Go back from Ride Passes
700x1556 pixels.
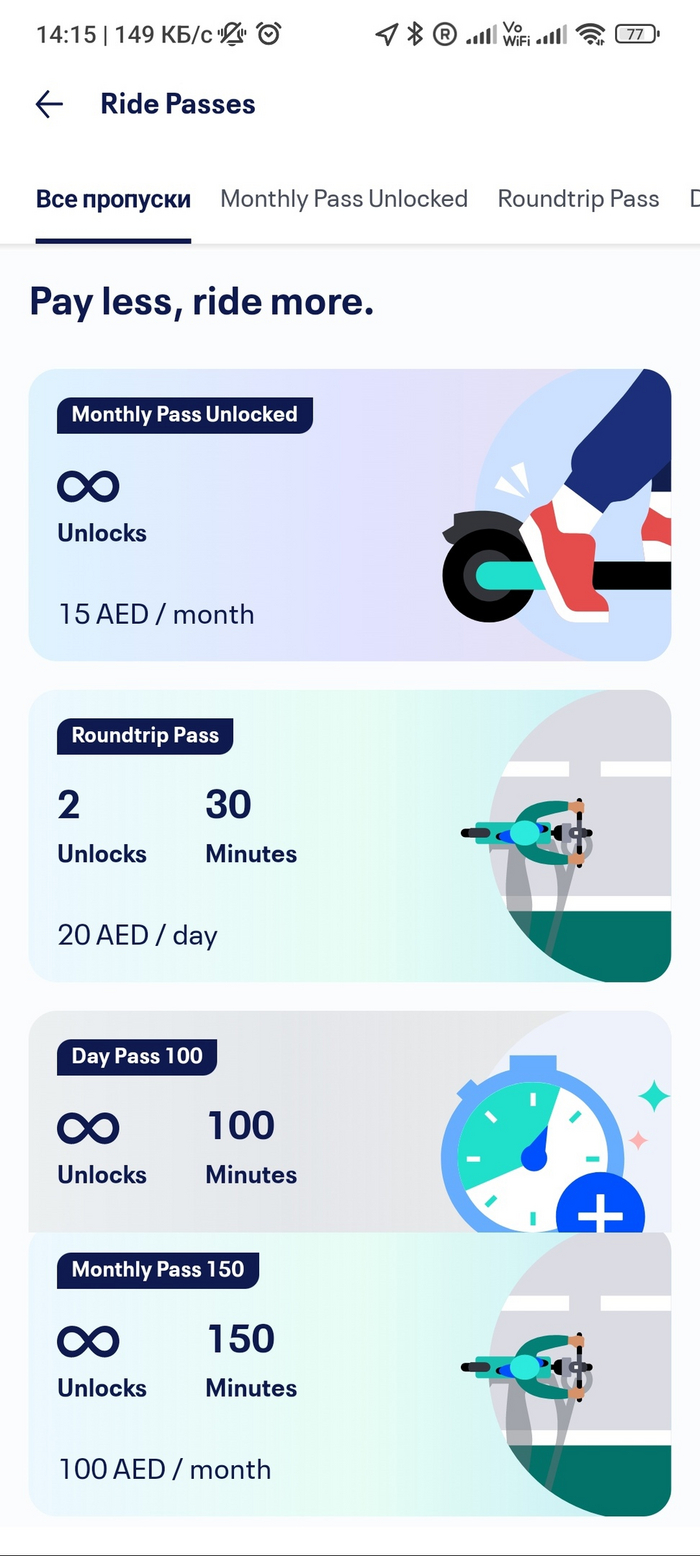49,104
